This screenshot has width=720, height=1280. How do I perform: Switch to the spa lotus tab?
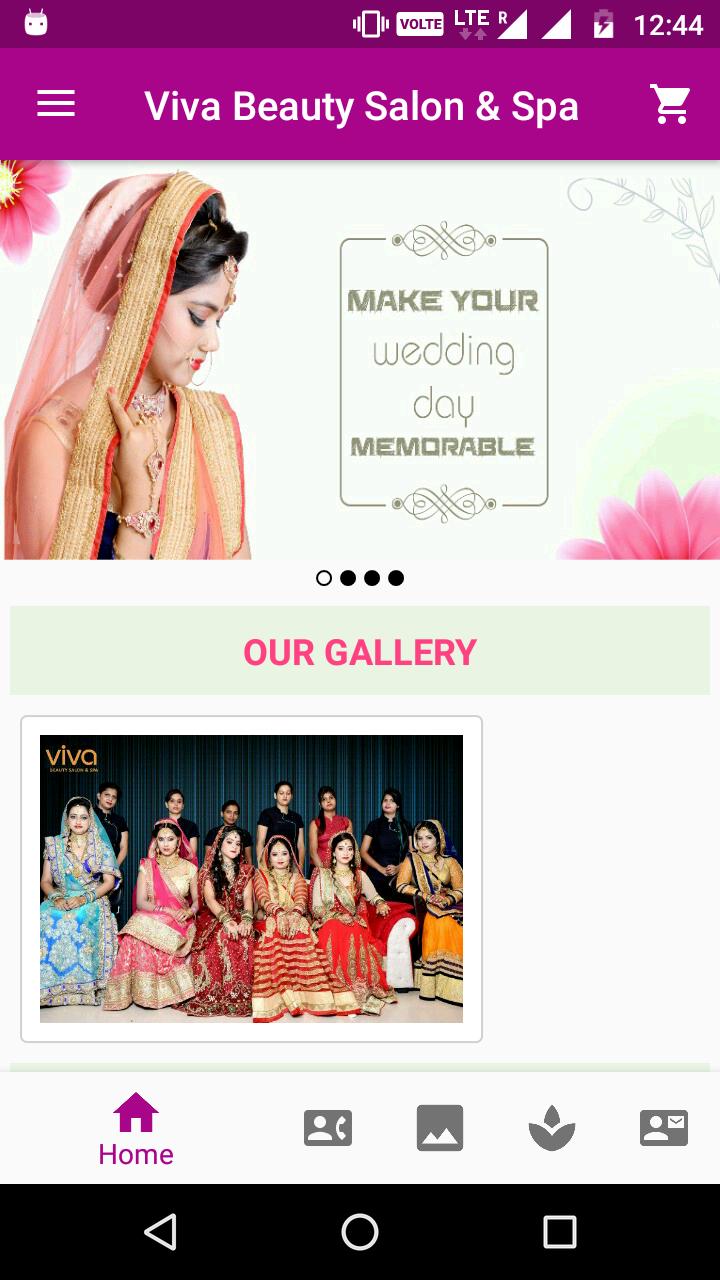pyautogui.click(x=552, y=1128)
